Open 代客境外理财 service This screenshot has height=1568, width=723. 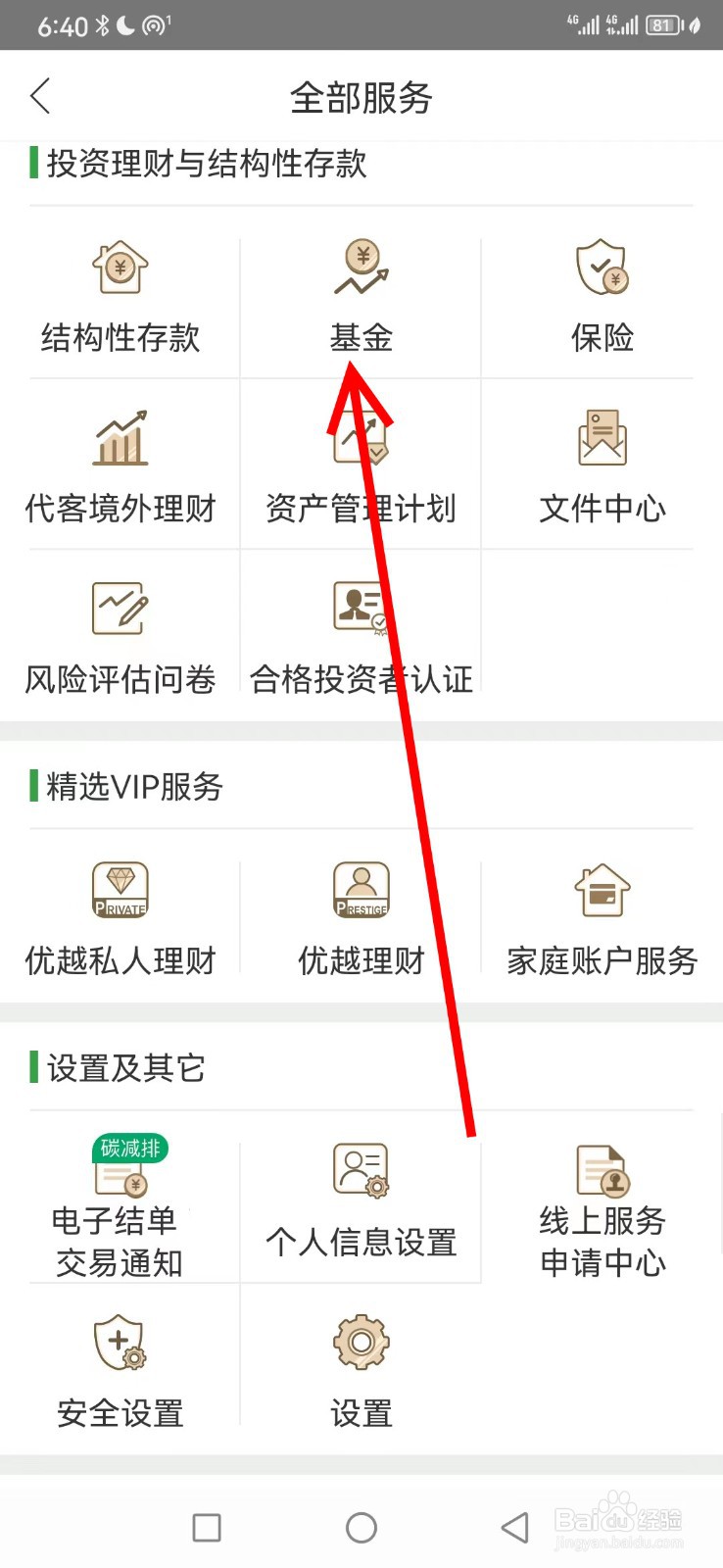click(x=120, y=461)
